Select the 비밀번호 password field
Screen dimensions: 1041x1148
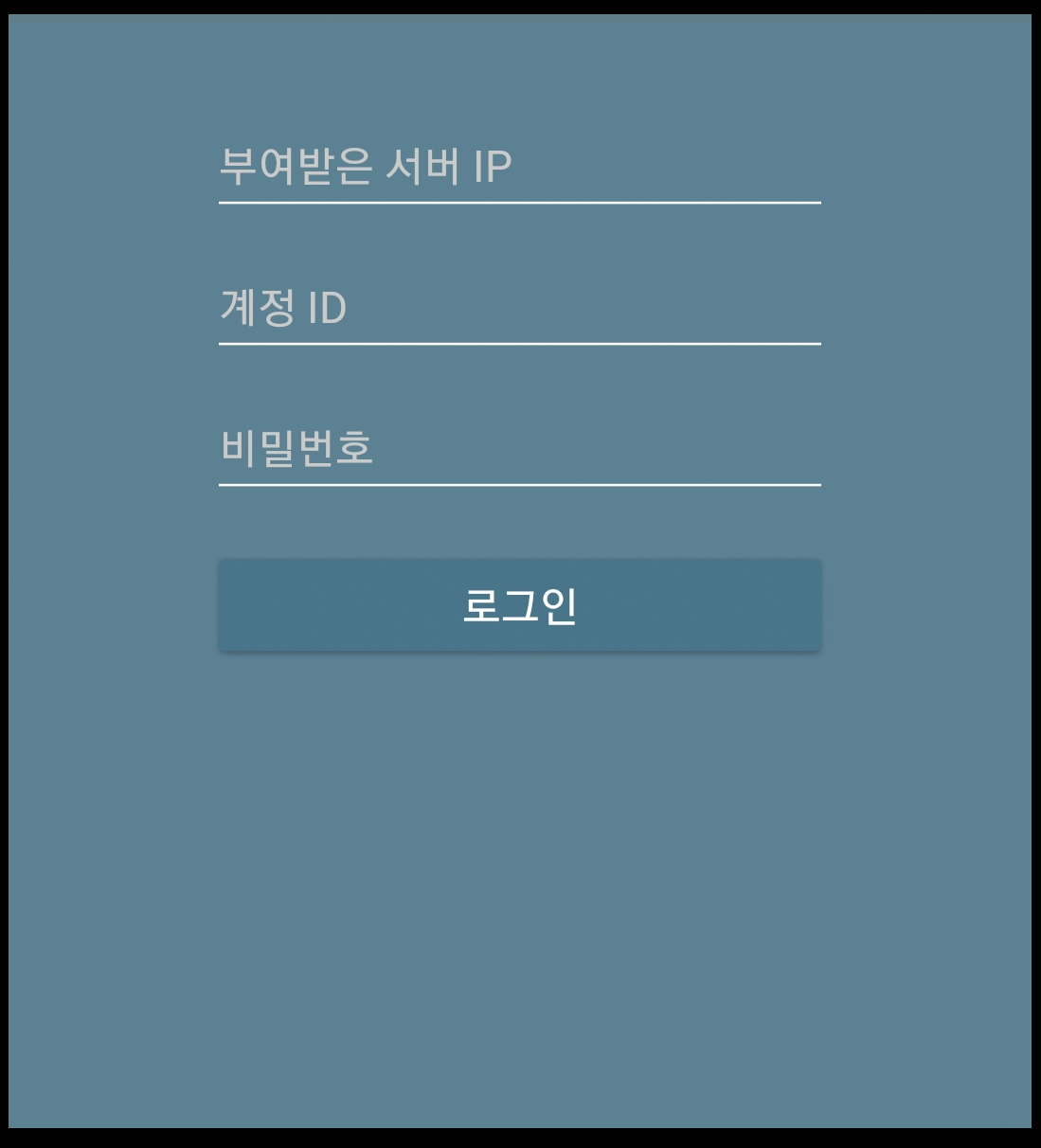(519, 449)
